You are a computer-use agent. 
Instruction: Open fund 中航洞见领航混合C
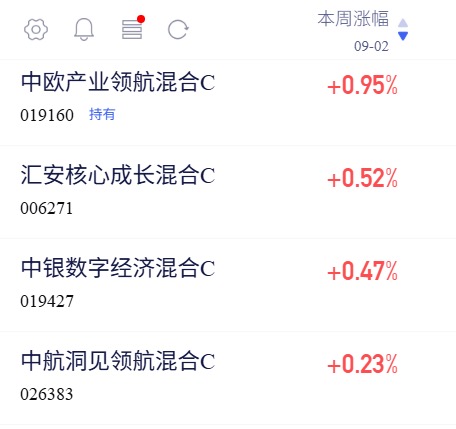pyautogui.click(x=228, y=378)
